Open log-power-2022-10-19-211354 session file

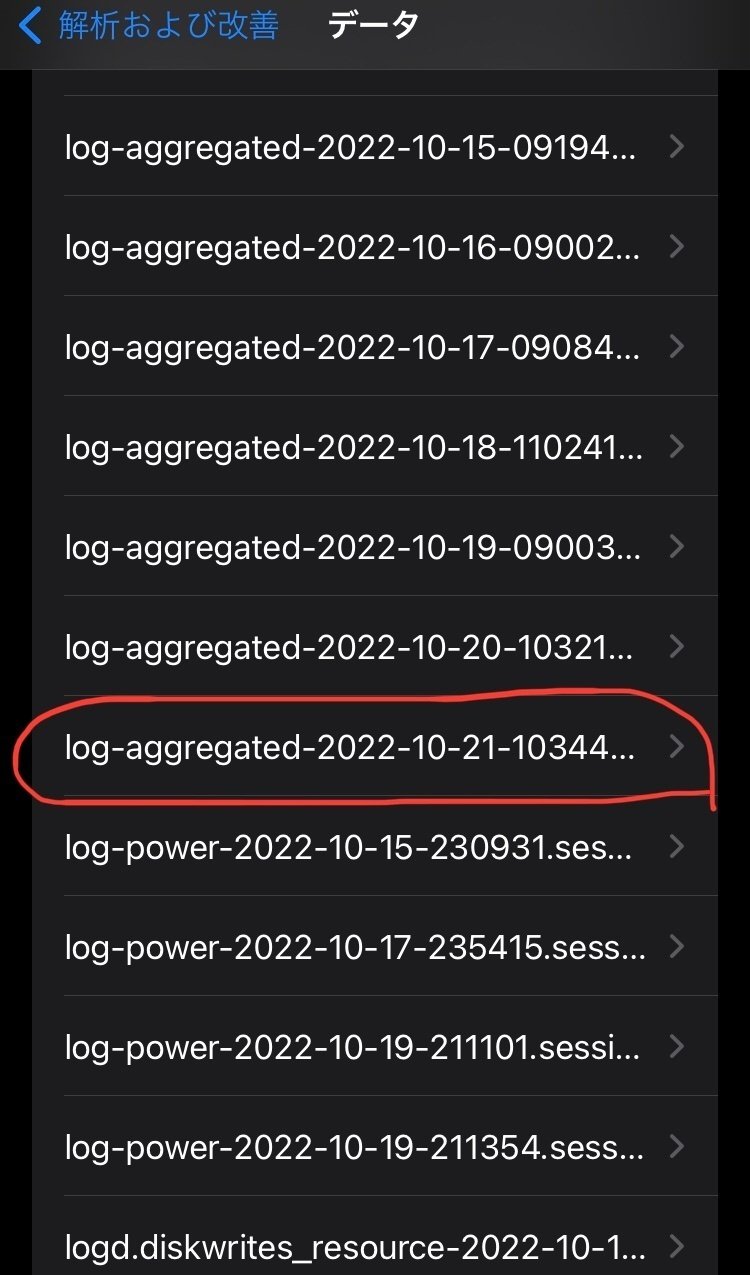(375, 1146)
